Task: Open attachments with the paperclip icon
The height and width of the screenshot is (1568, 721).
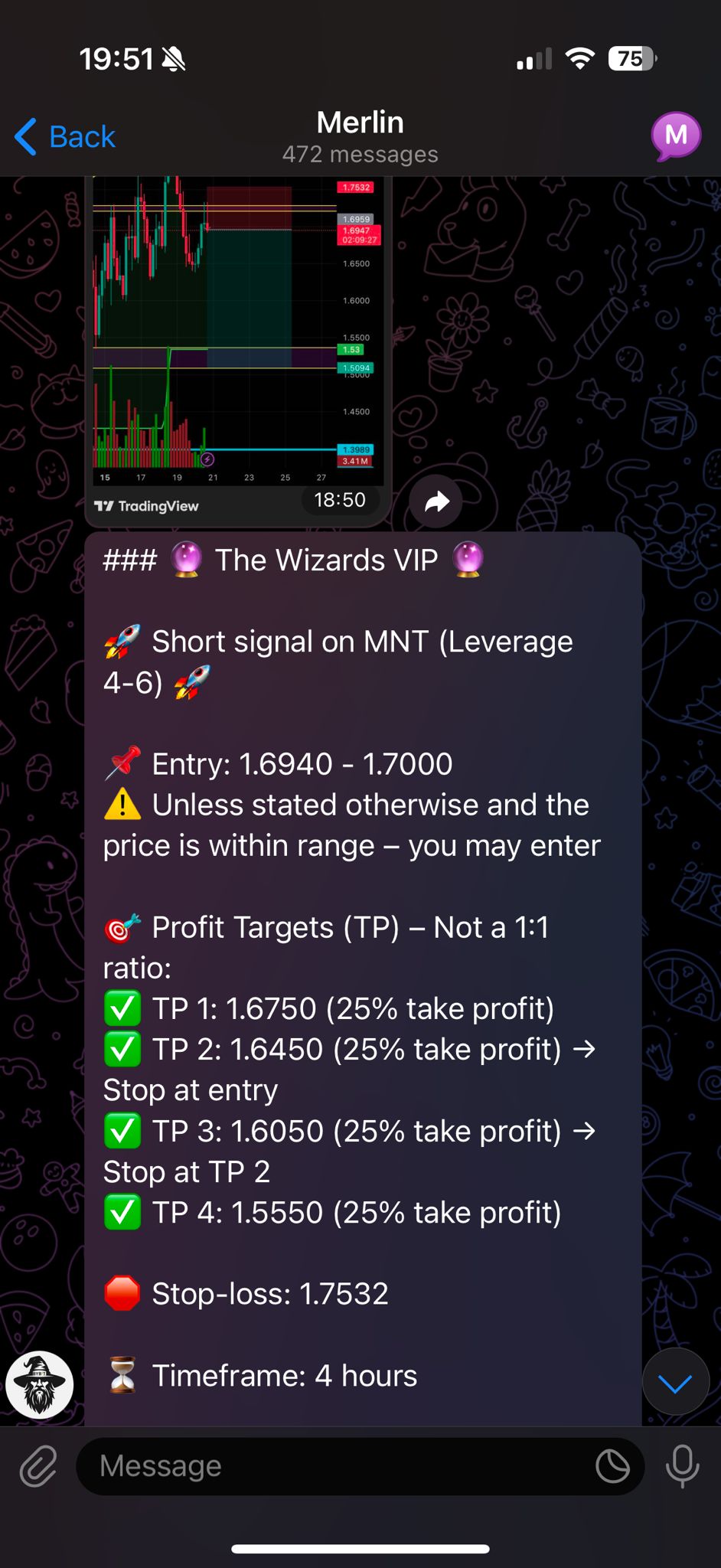Action: coord(38,1465)
